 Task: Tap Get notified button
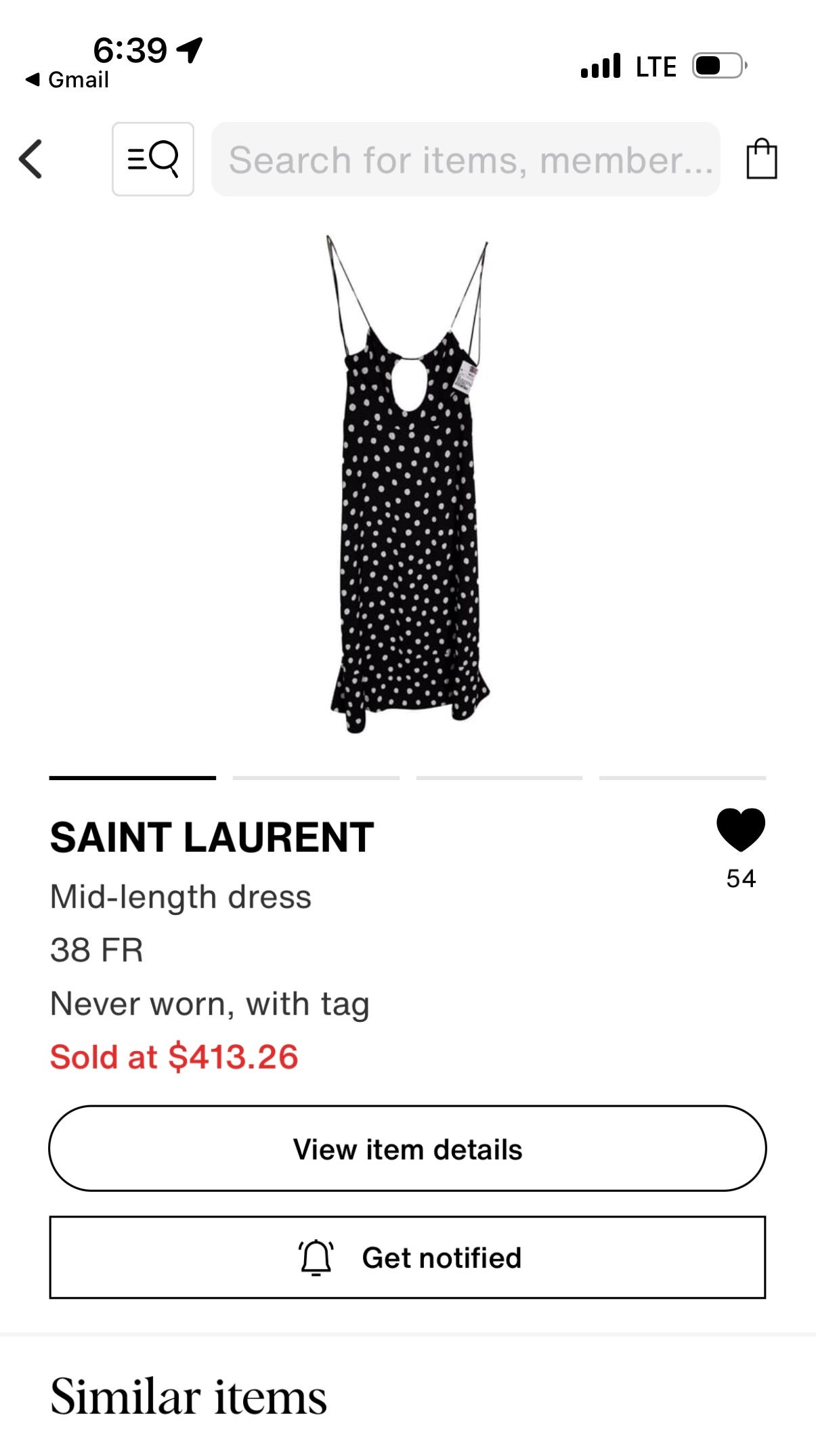click(408, 1258)
